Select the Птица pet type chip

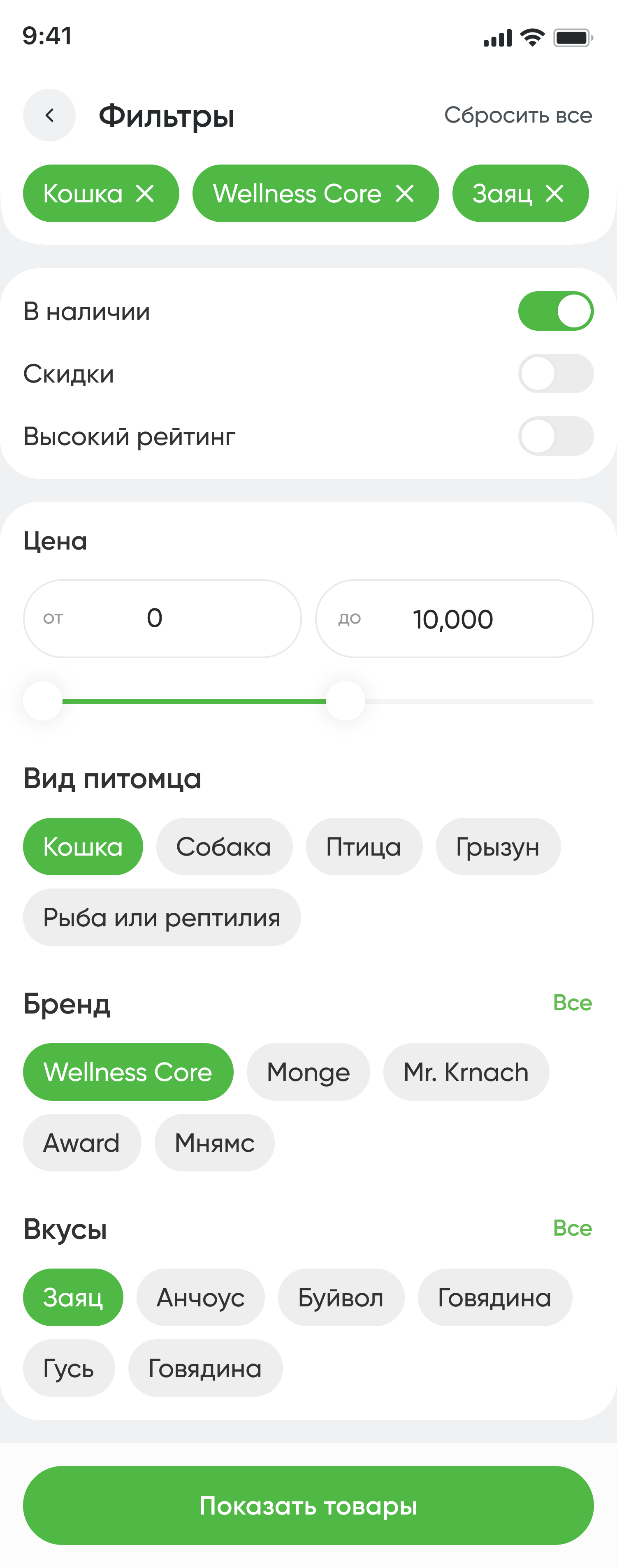pos(363,847)
